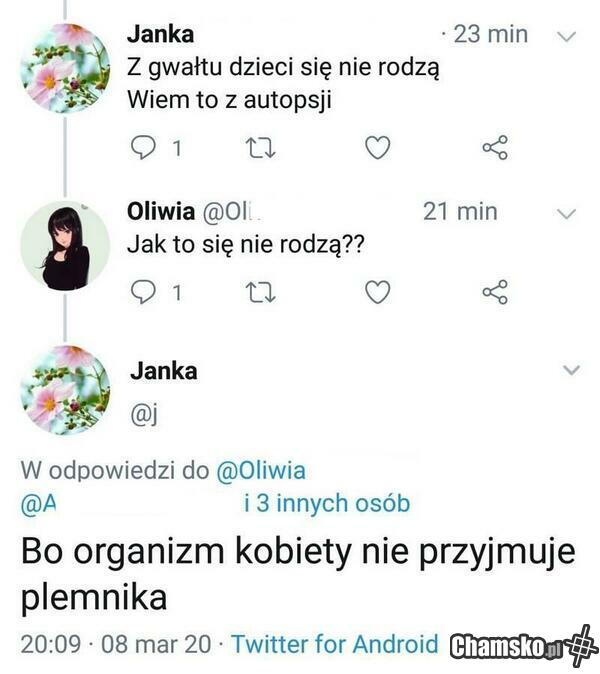
Task: Like Janka's tweet about autopsji
Action: (x=376, y=149)
